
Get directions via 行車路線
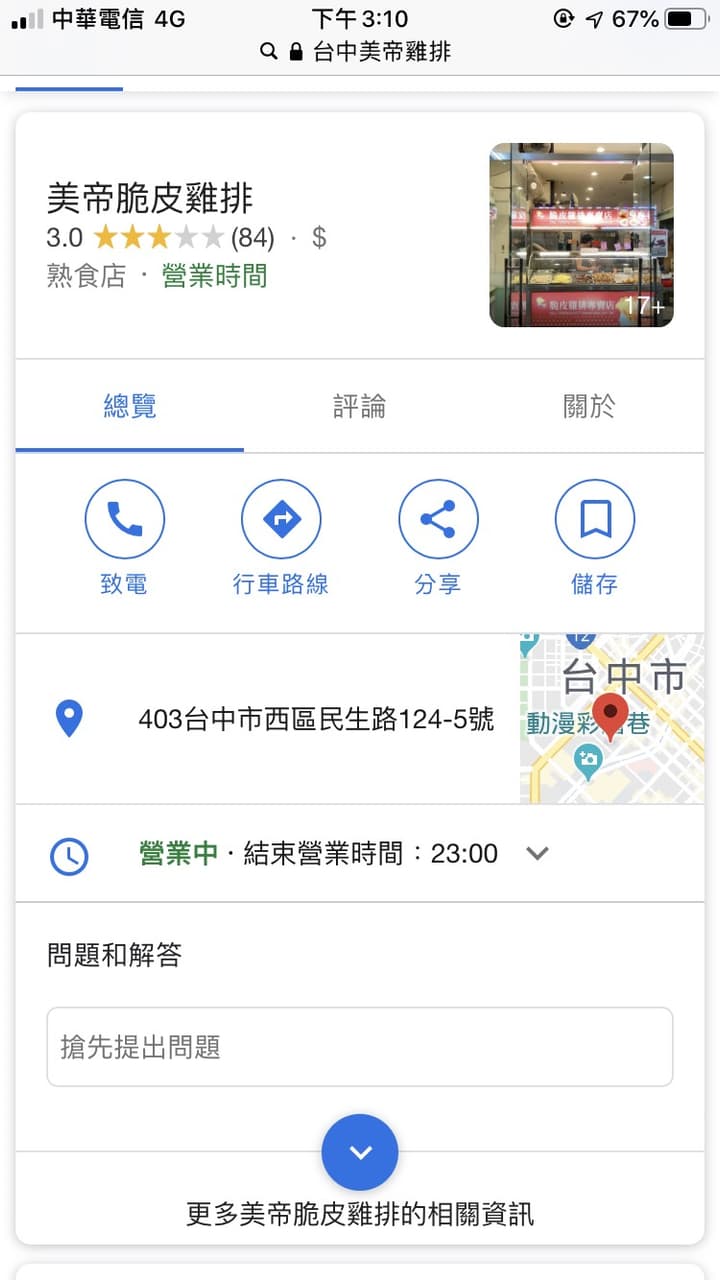281,537
